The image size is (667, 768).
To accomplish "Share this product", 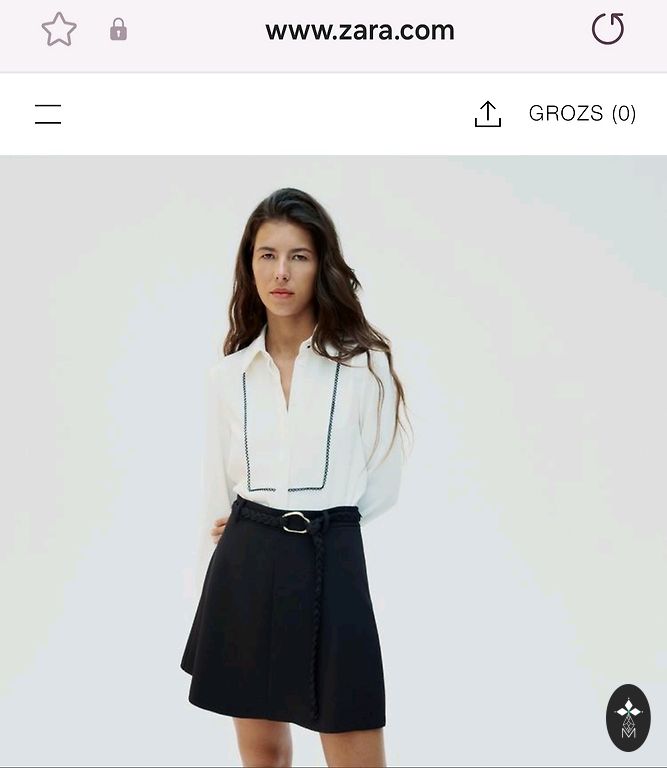I will (487, 114).
